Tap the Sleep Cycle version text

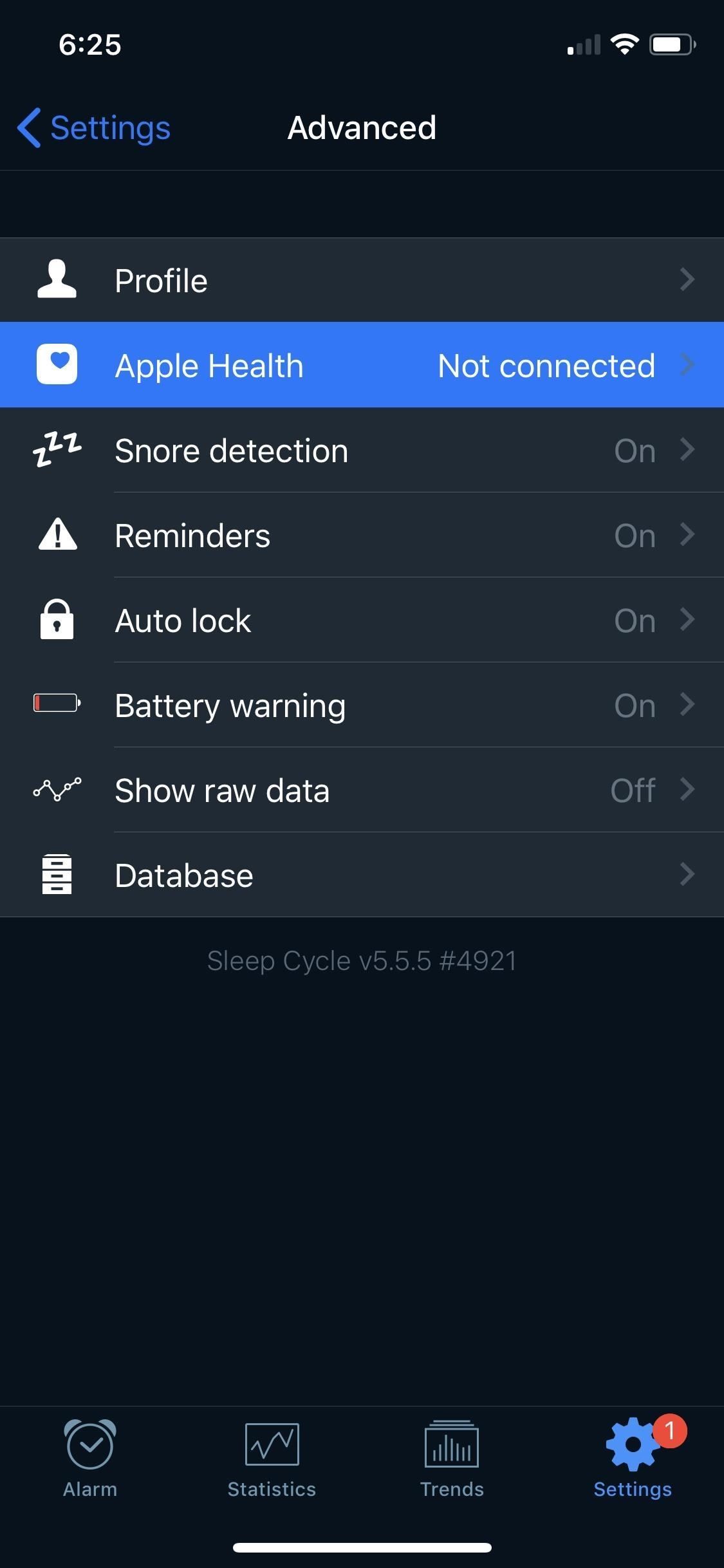(362, 960)
